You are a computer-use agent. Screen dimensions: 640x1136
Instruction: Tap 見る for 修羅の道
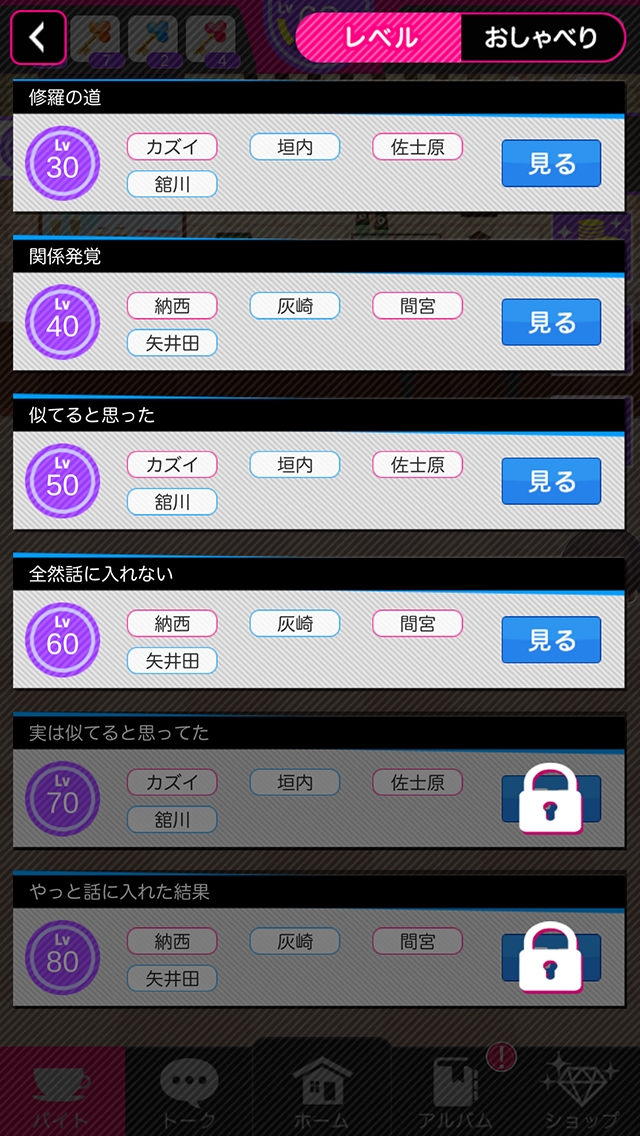point(551,164)
